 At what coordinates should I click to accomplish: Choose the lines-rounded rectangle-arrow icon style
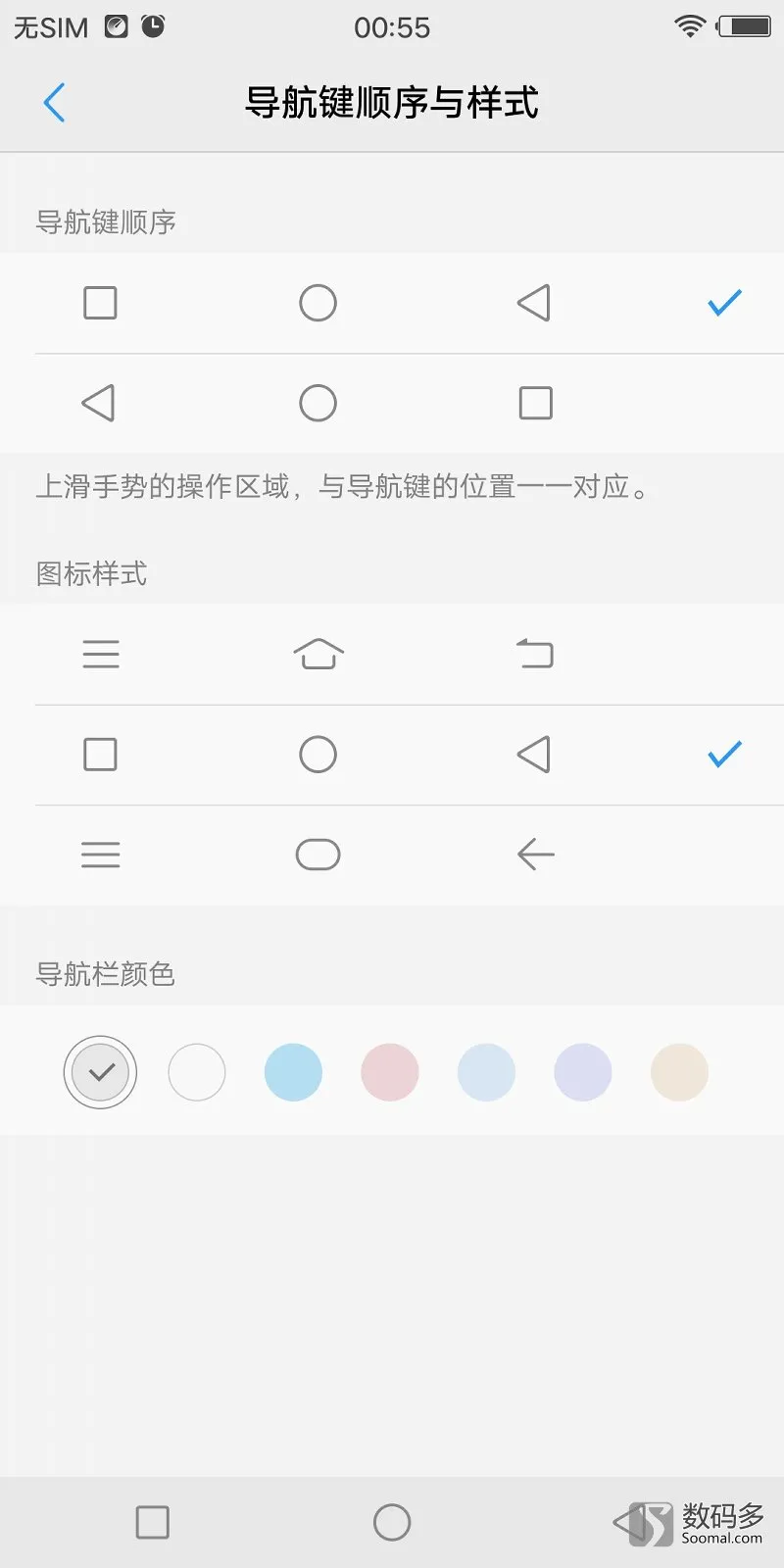(x=392, y=855)
